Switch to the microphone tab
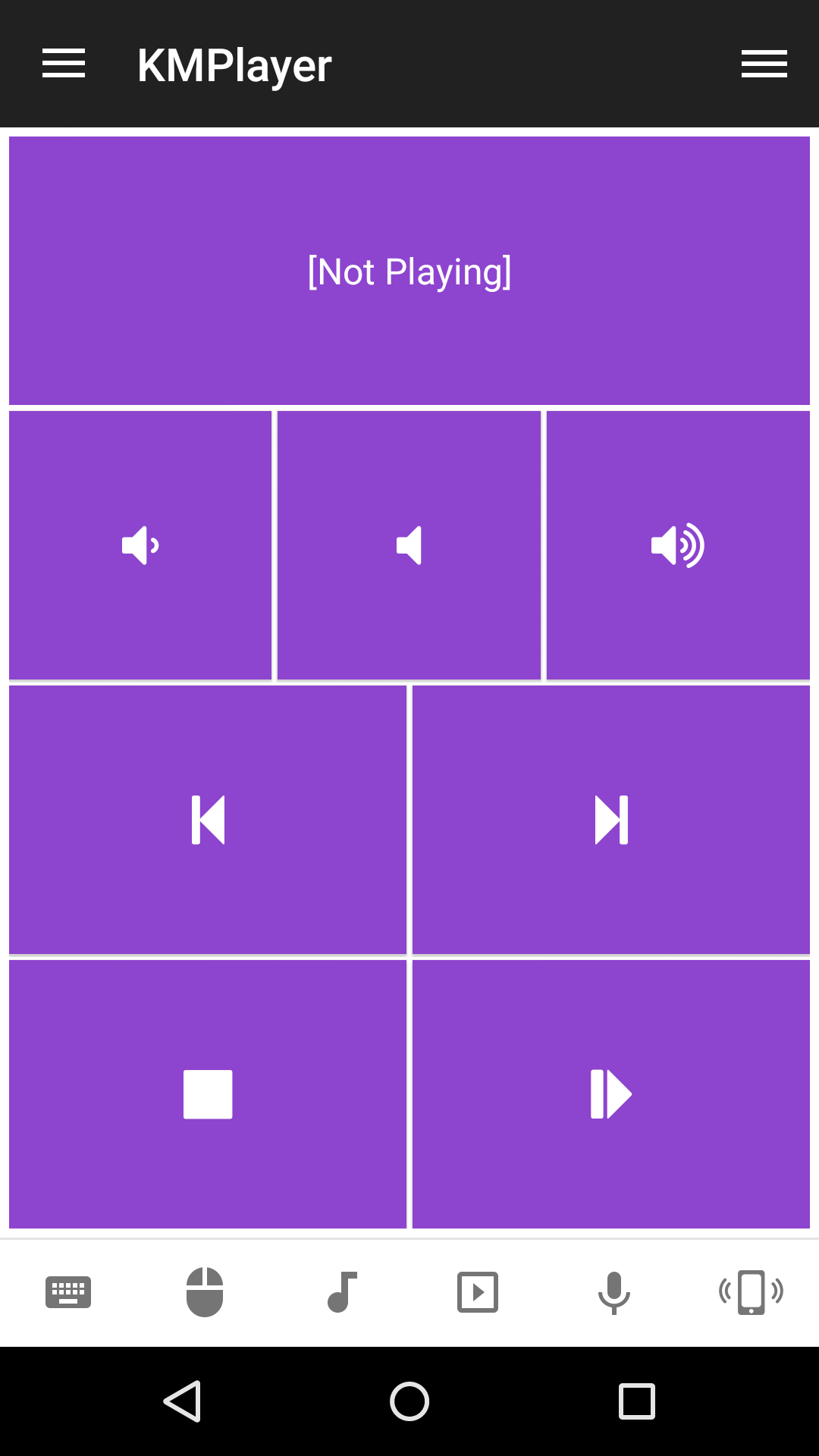This screenshot has height=1456, width=819. click(x=614, y=1292)
